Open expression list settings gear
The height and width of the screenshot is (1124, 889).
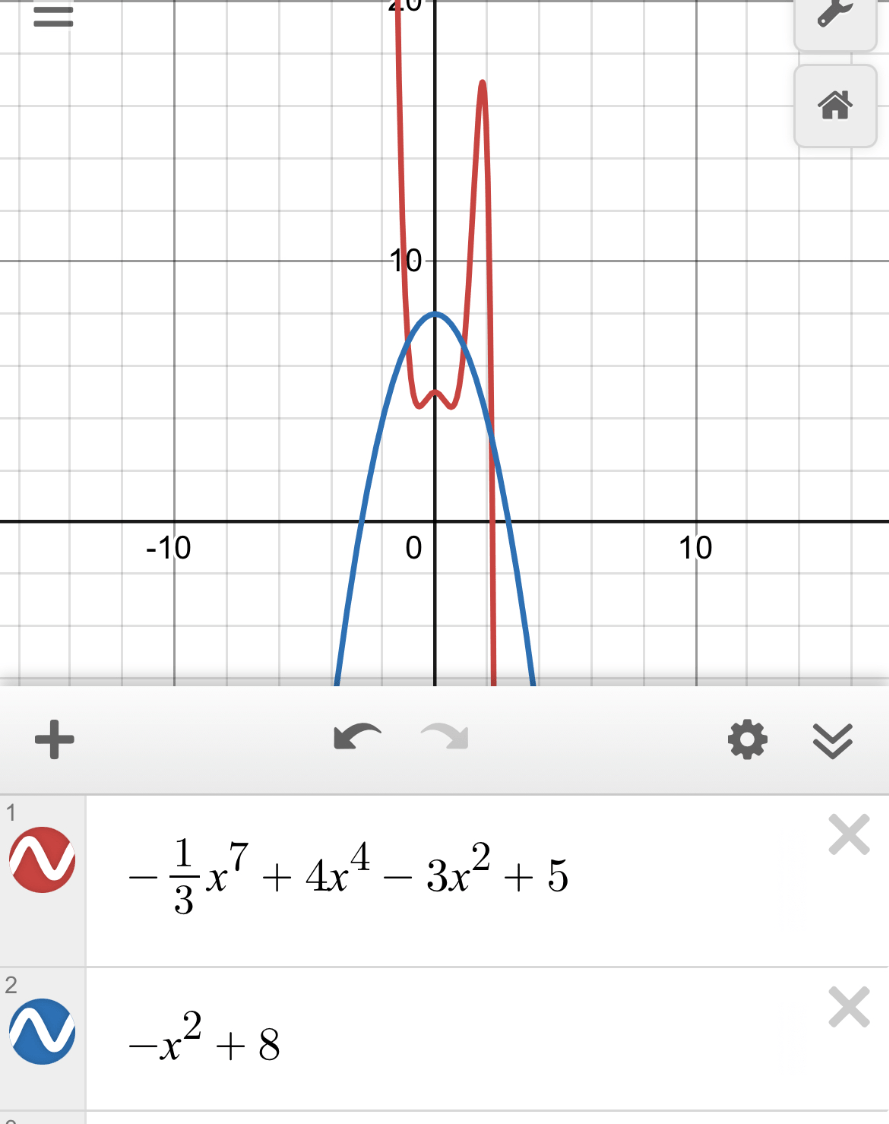[747, 740]
